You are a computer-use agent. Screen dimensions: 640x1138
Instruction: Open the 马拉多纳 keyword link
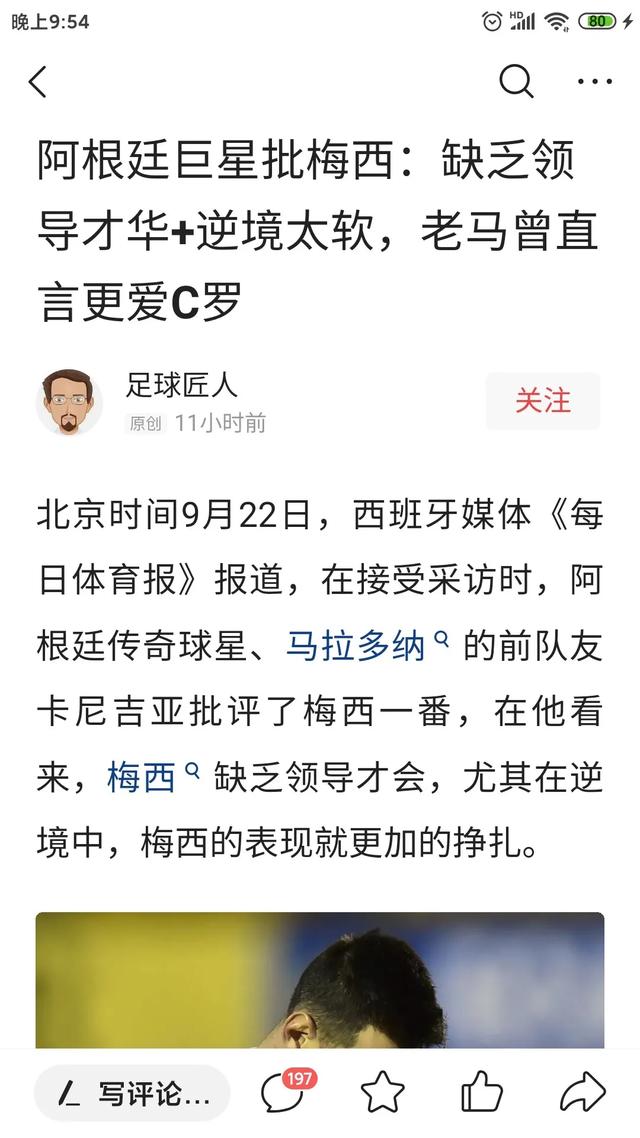click(x=366, y=646)
